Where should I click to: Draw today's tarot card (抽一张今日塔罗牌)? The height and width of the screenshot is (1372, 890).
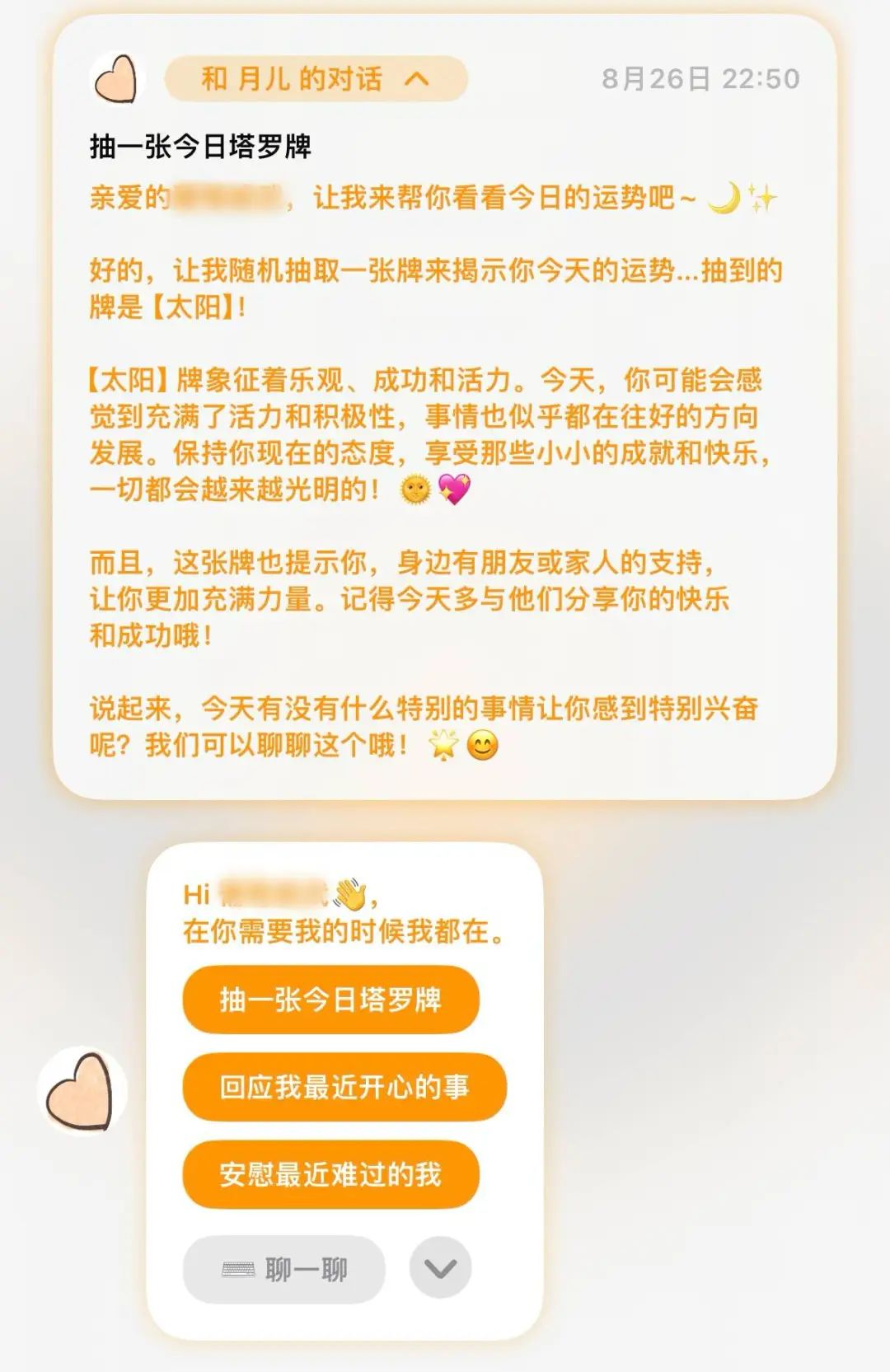[x=330, y=1000]
